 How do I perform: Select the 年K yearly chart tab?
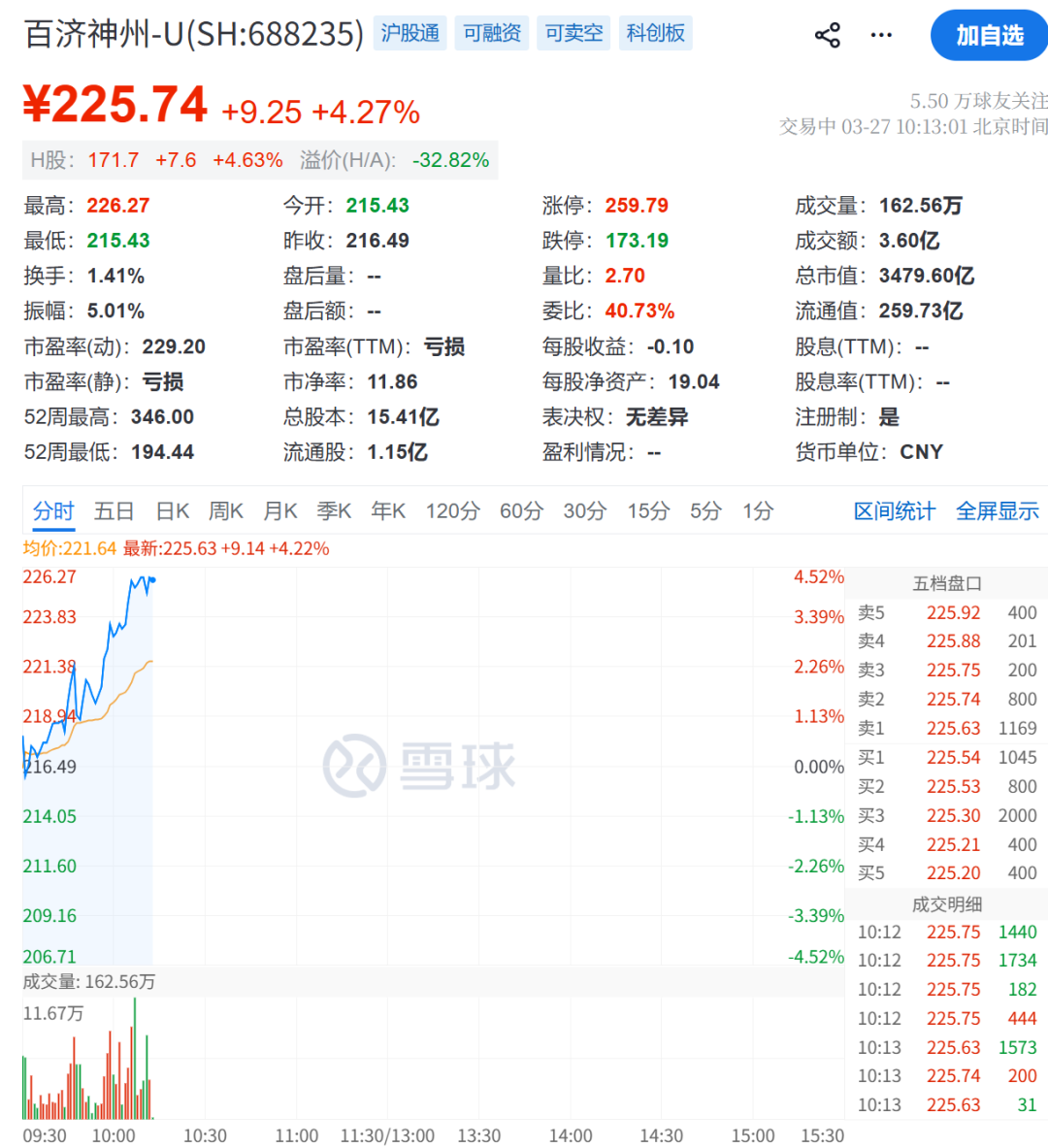tap(387, 510)
